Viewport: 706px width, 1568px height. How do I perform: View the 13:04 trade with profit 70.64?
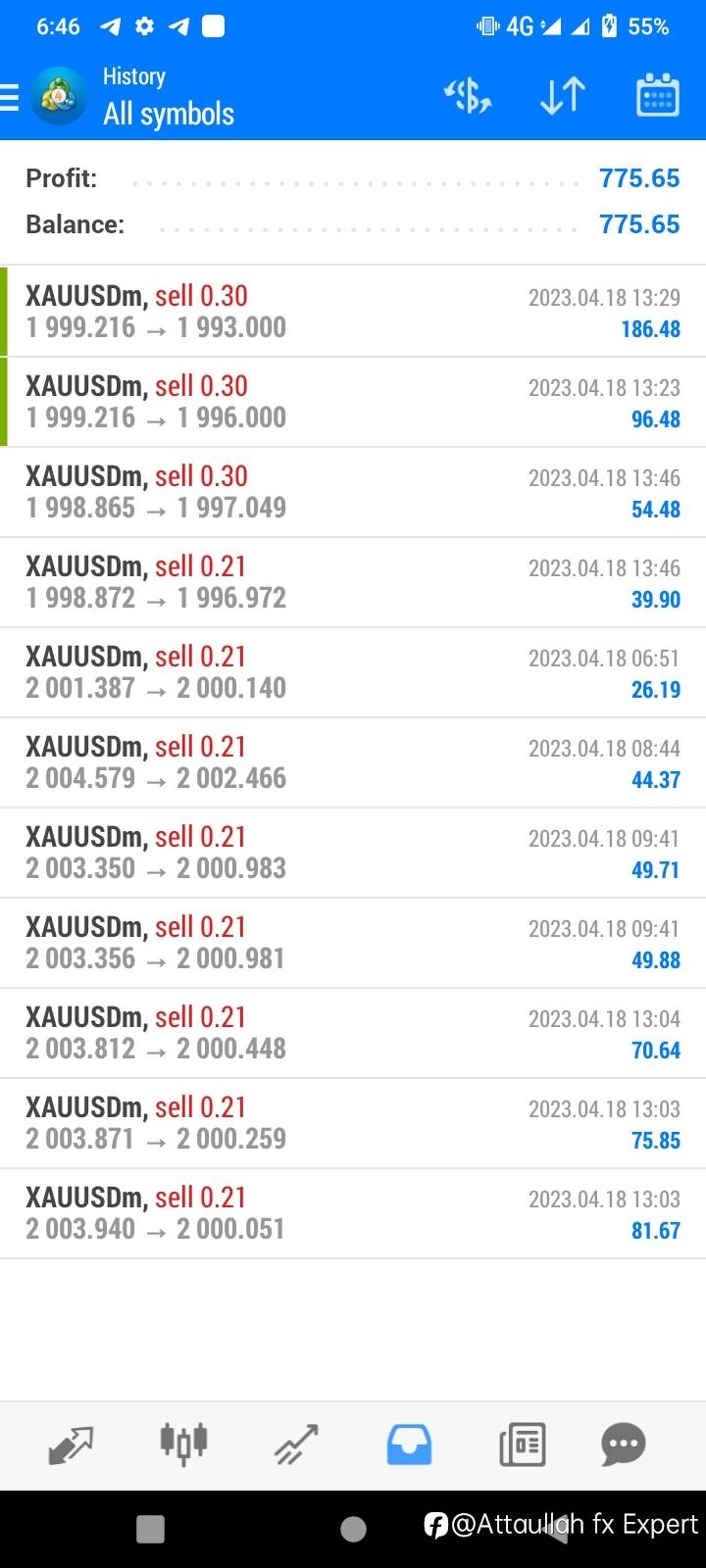point(353,1033)
